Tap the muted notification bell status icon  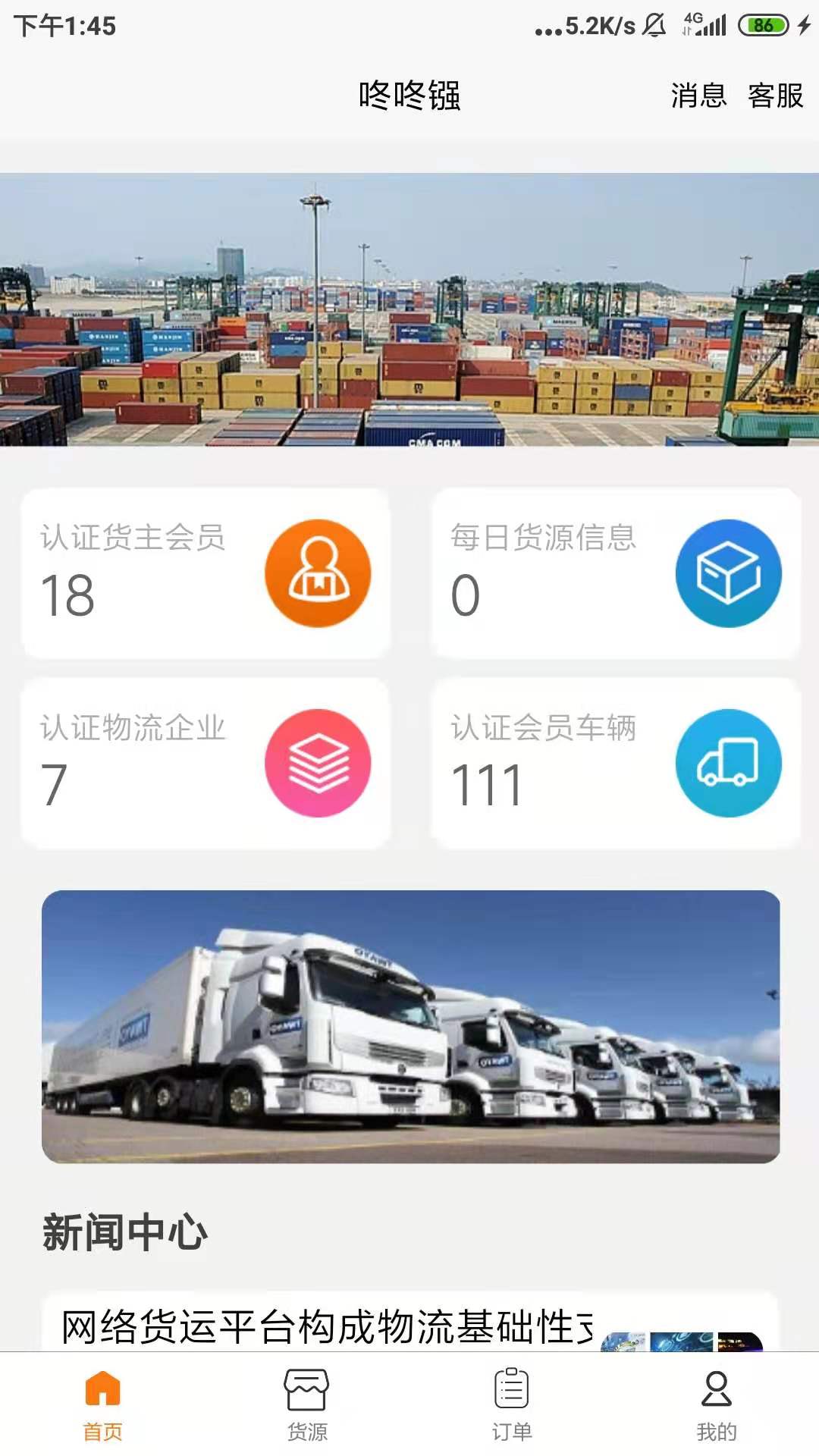(652, 24)
